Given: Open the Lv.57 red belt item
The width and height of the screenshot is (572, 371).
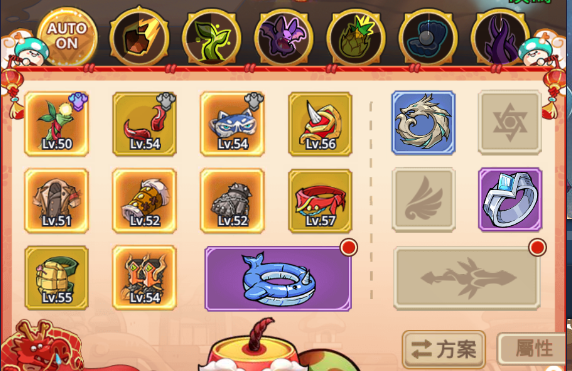Looking at the screenshot, I should (x=320, y=201).
